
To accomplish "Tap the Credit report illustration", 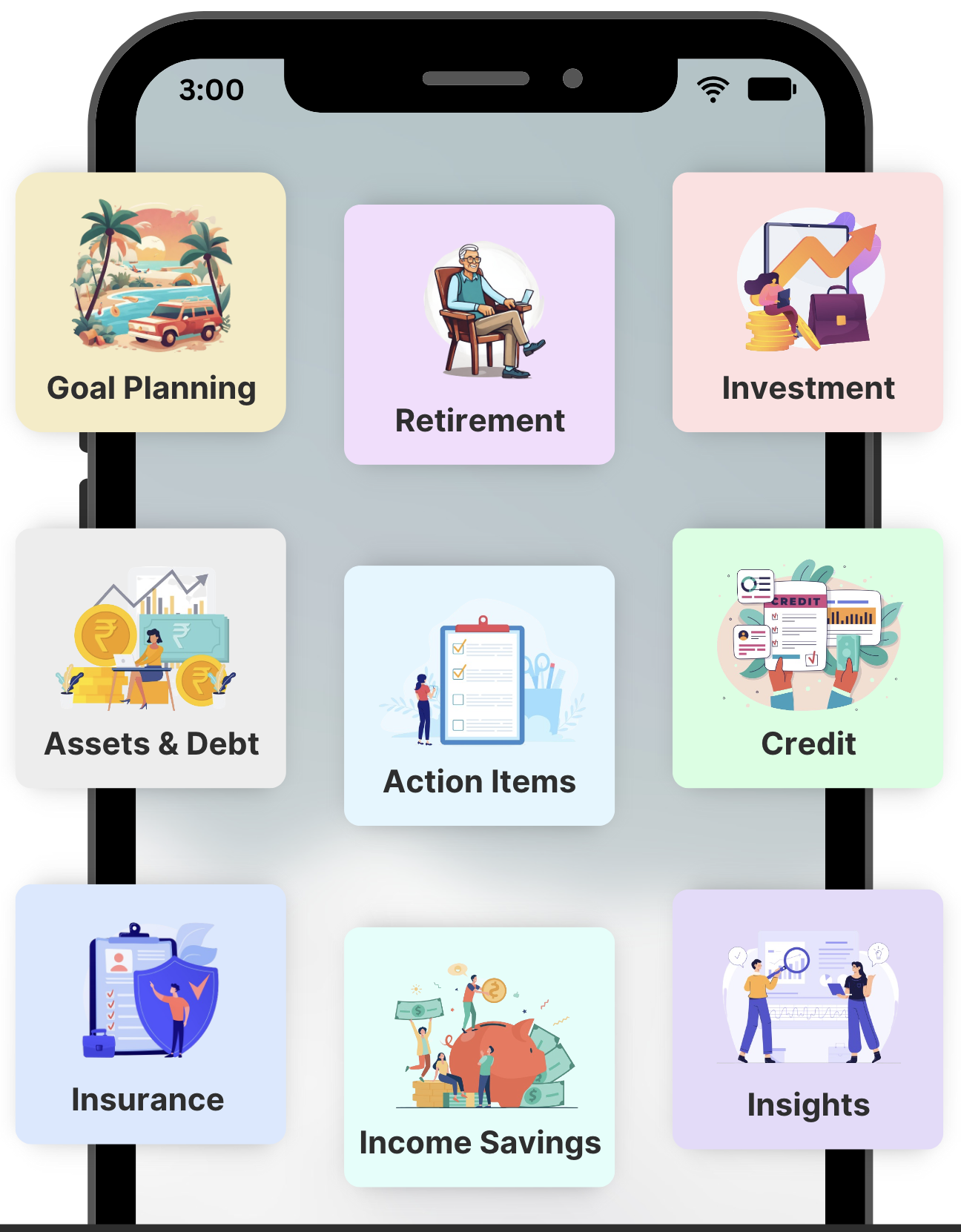I will coord(810,637).
